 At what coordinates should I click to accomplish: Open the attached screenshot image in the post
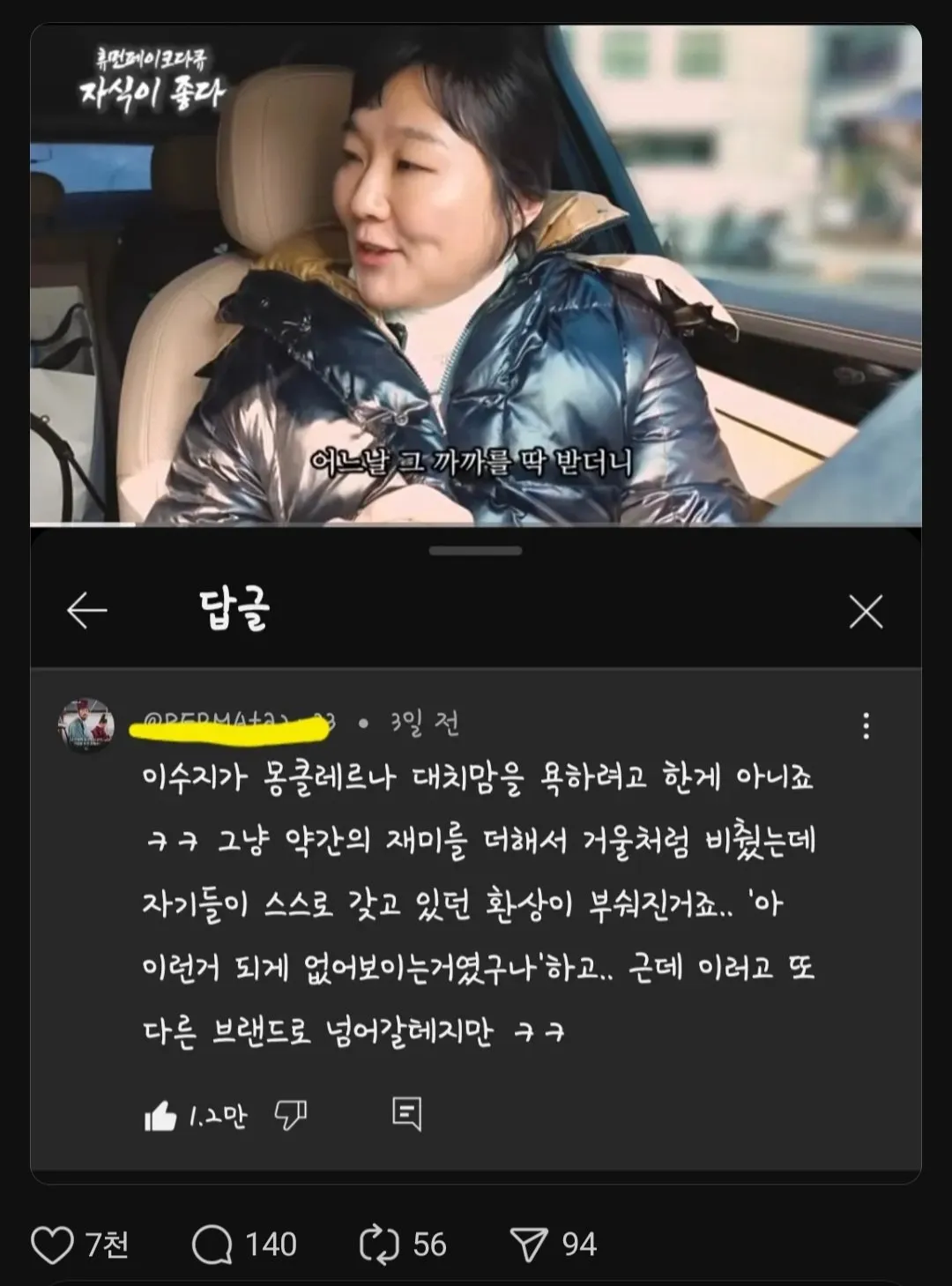pyautogui.click(x=476, y=599)
